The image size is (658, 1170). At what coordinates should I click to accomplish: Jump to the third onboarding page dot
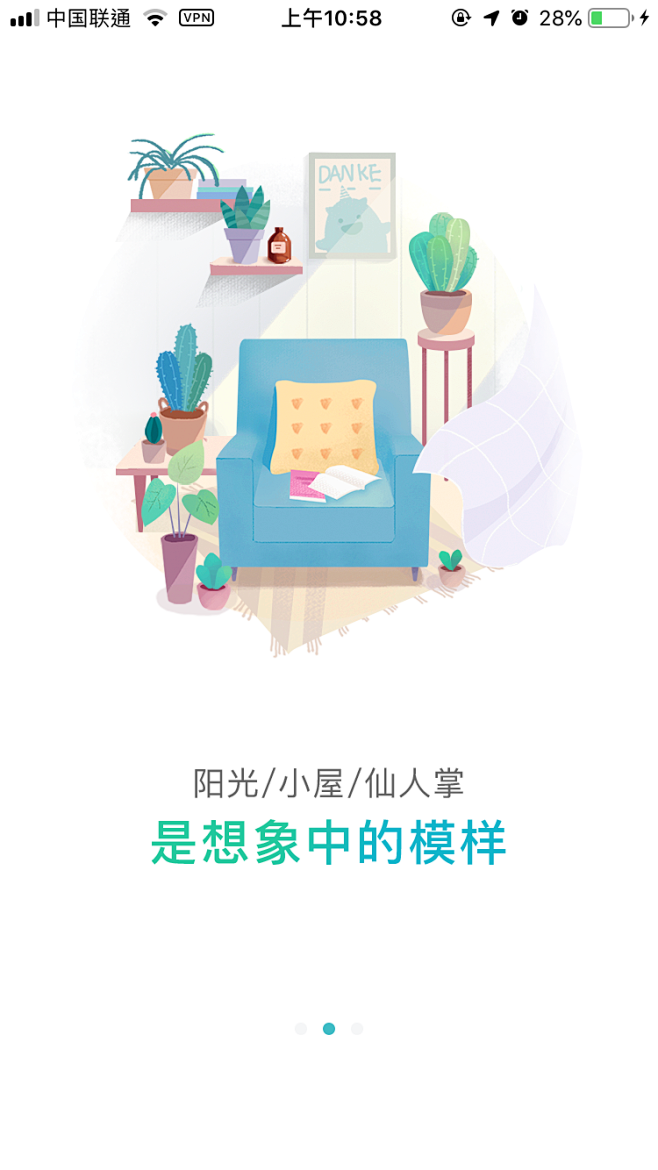click(x=357, y=1028)
